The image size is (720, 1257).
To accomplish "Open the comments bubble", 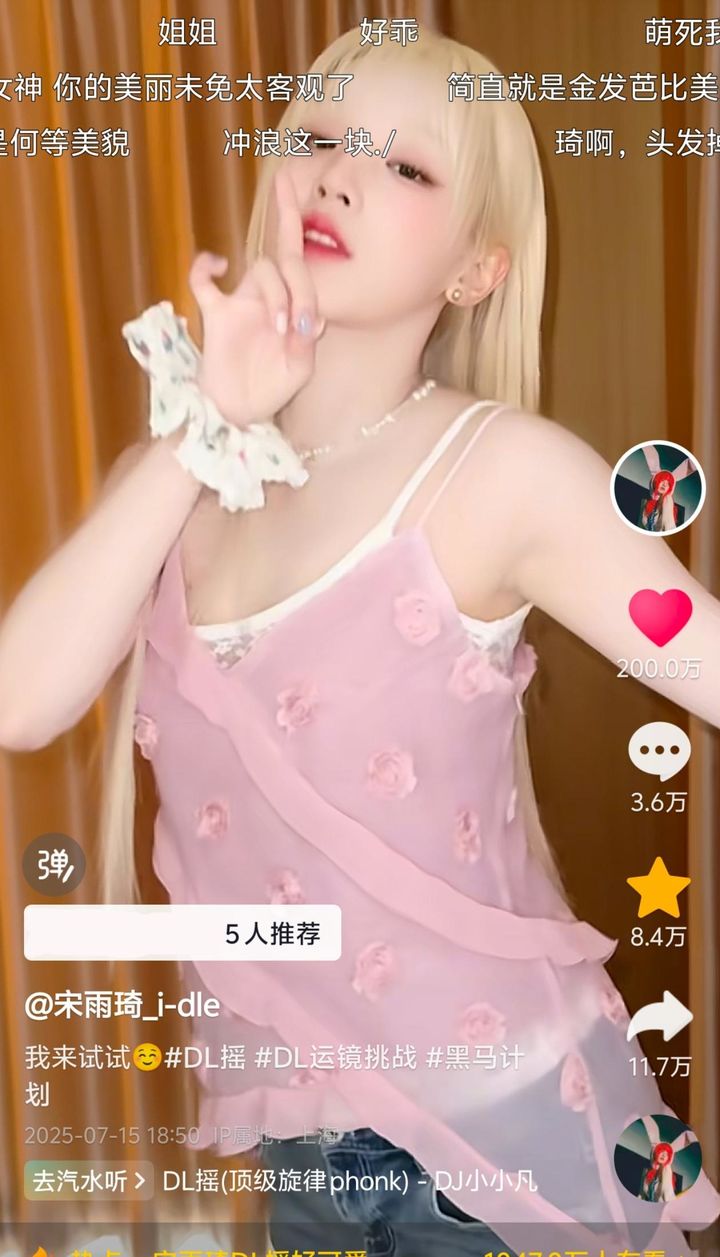I will pyautogui.click(x=659, y=752).
